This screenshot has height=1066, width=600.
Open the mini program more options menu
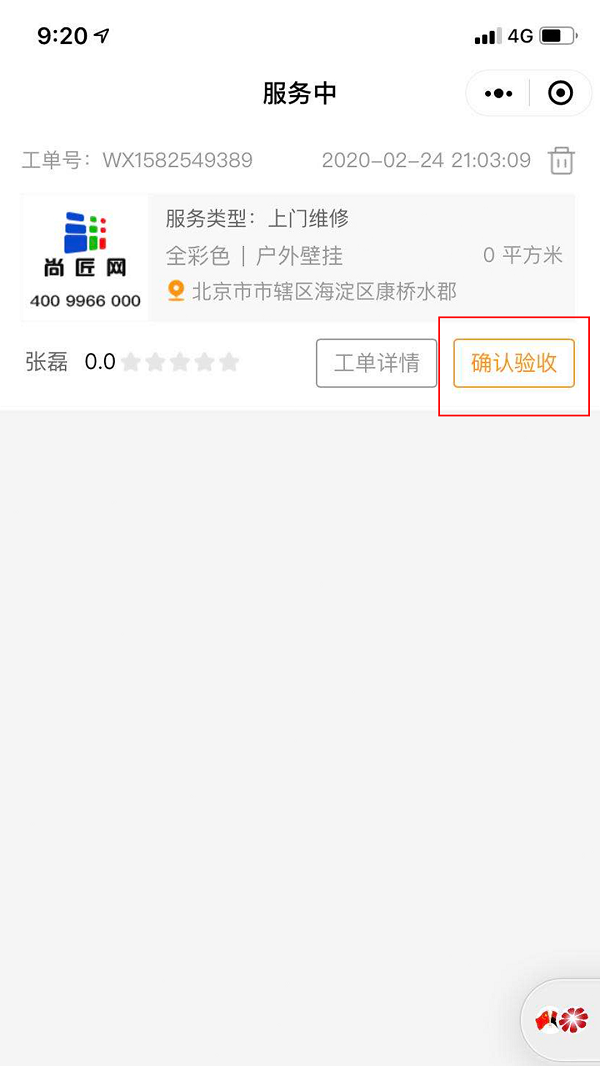(498, 93)
